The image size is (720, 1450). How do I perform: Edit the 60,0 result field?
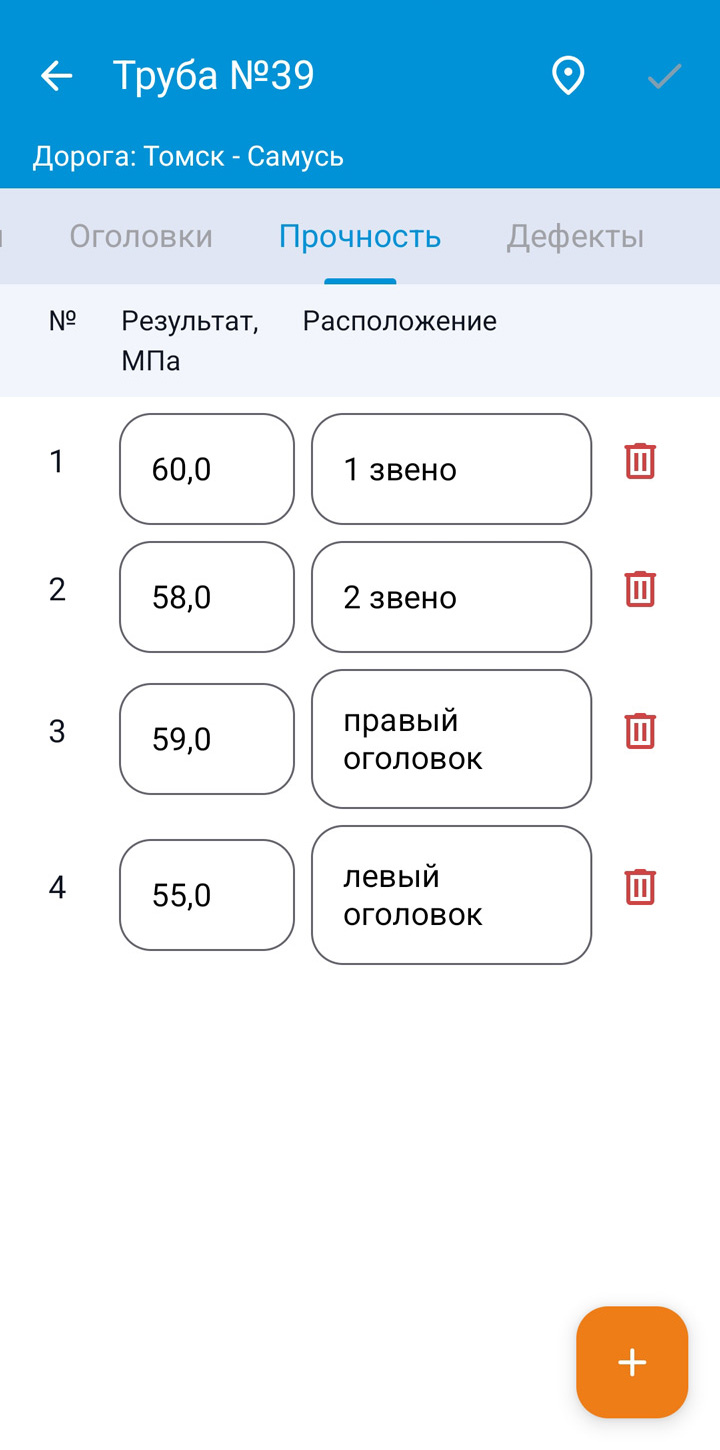click(207, 469)
